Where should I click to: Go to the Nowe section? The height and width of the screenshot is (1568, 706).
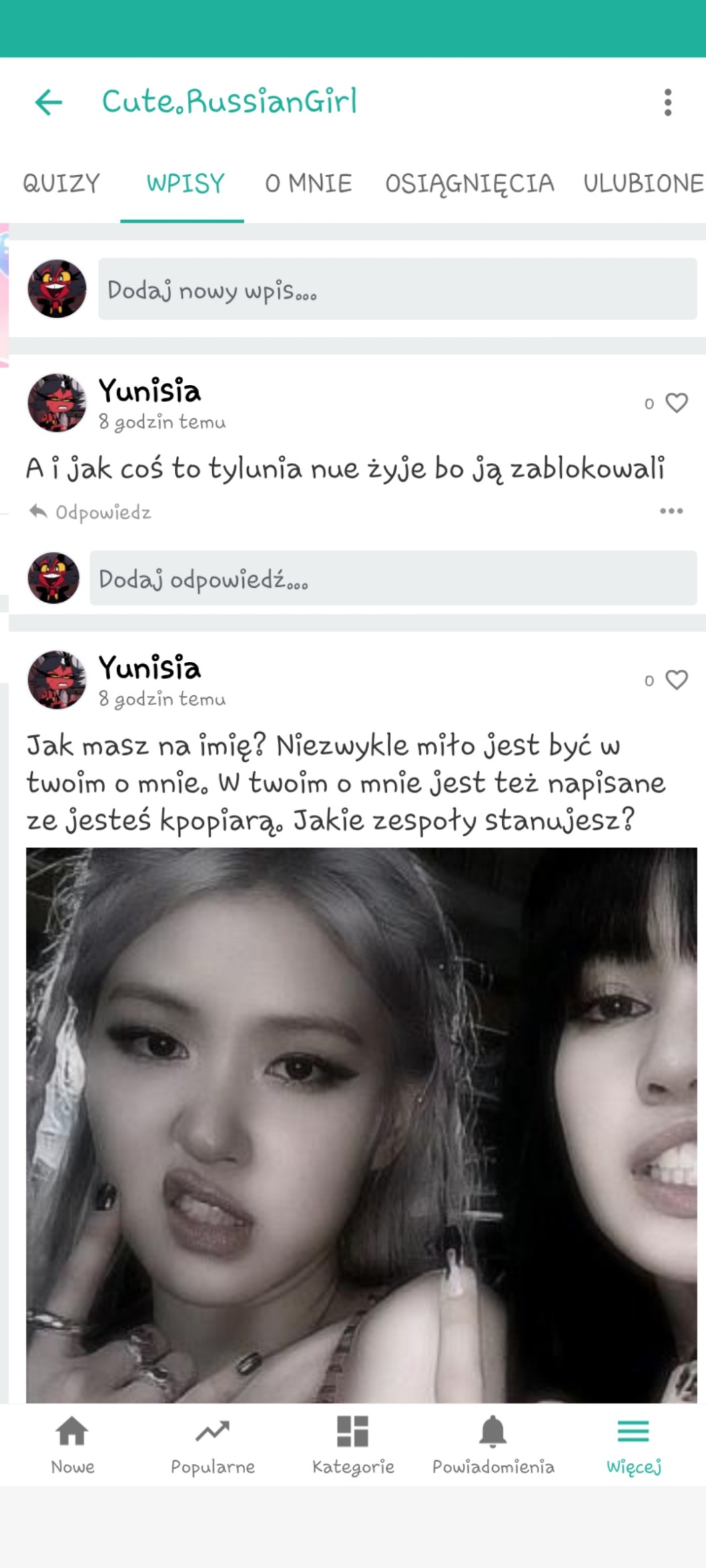point(73,1444)
